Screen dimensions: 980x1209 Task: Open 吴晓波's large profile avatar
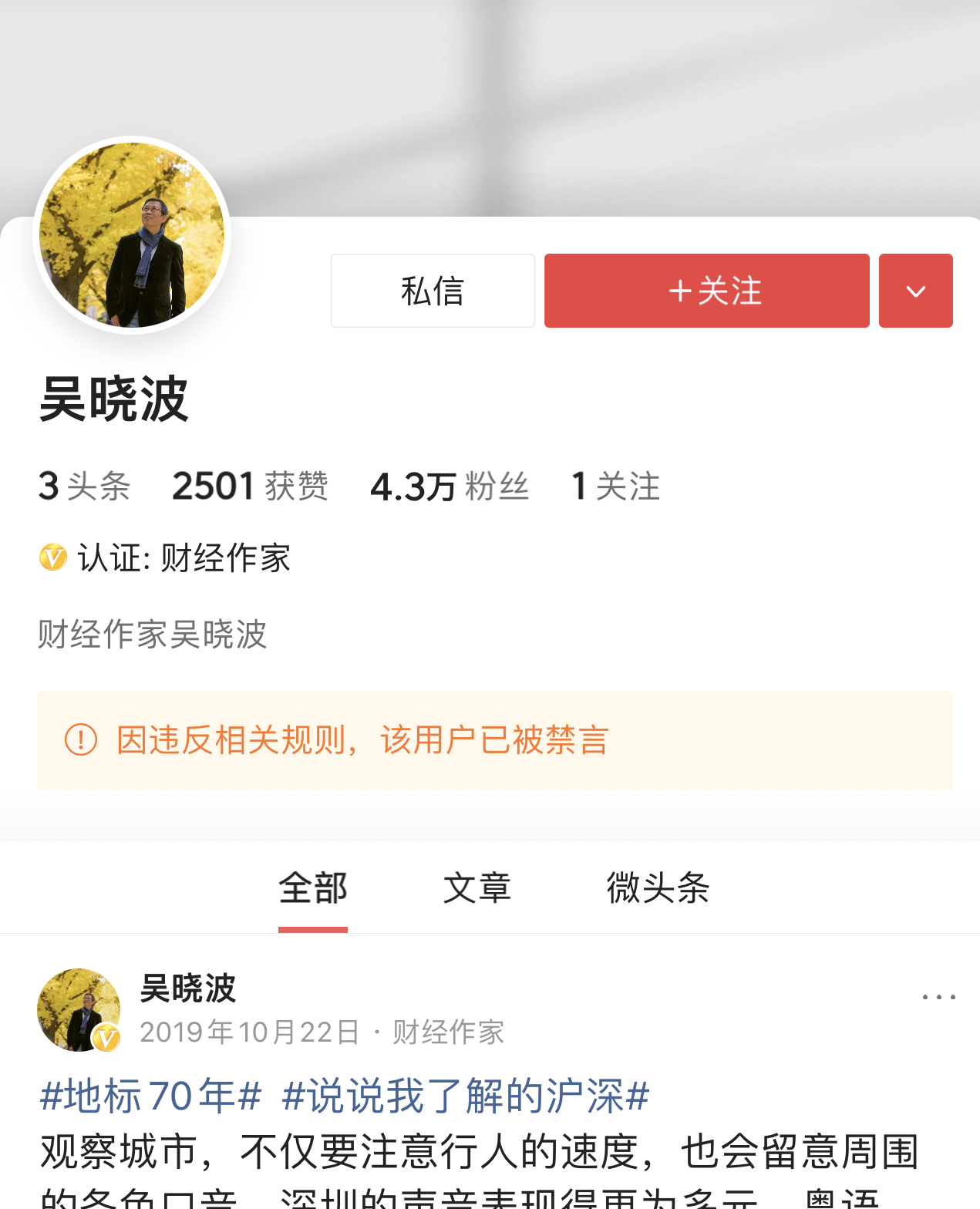point(132,235)
